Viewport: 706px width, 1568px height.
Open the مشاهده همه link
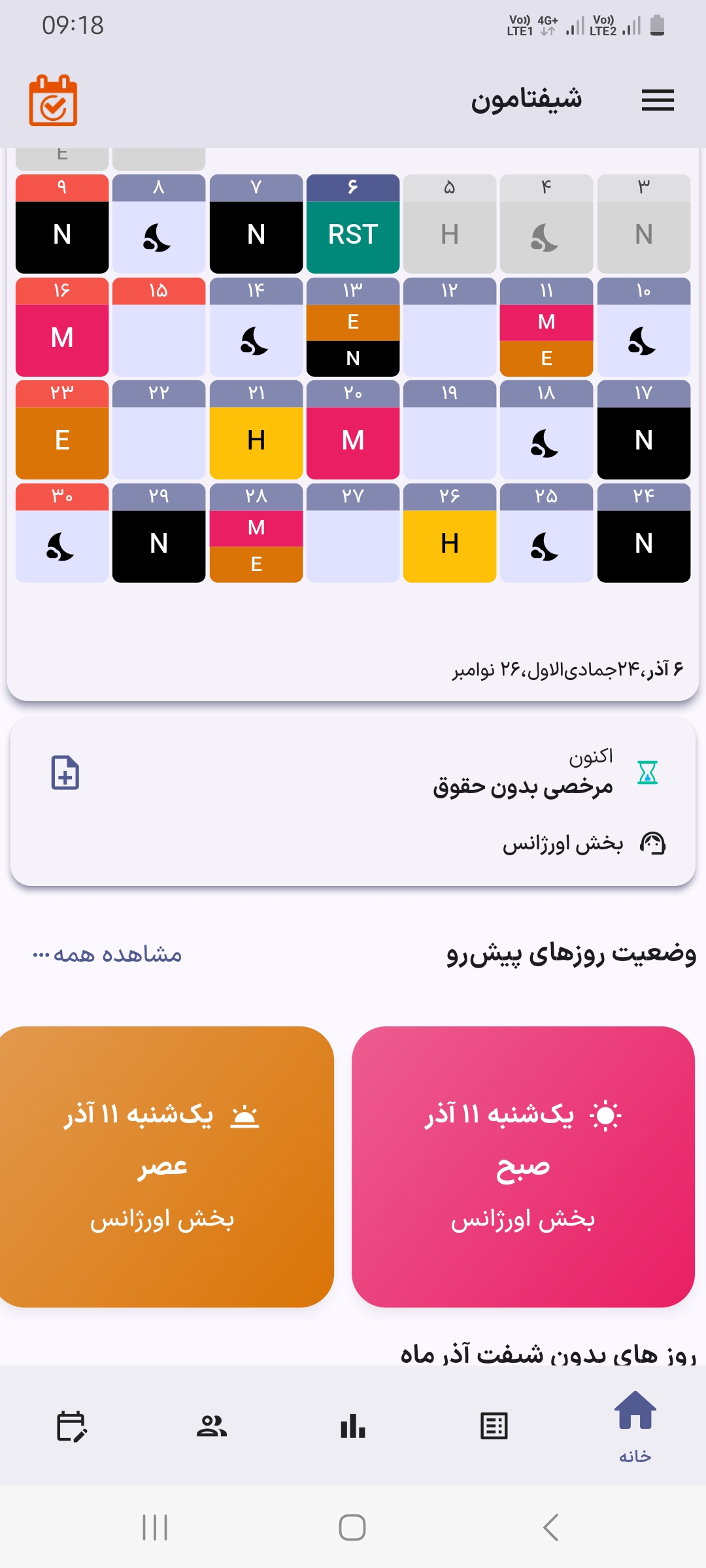pos(108,955)
